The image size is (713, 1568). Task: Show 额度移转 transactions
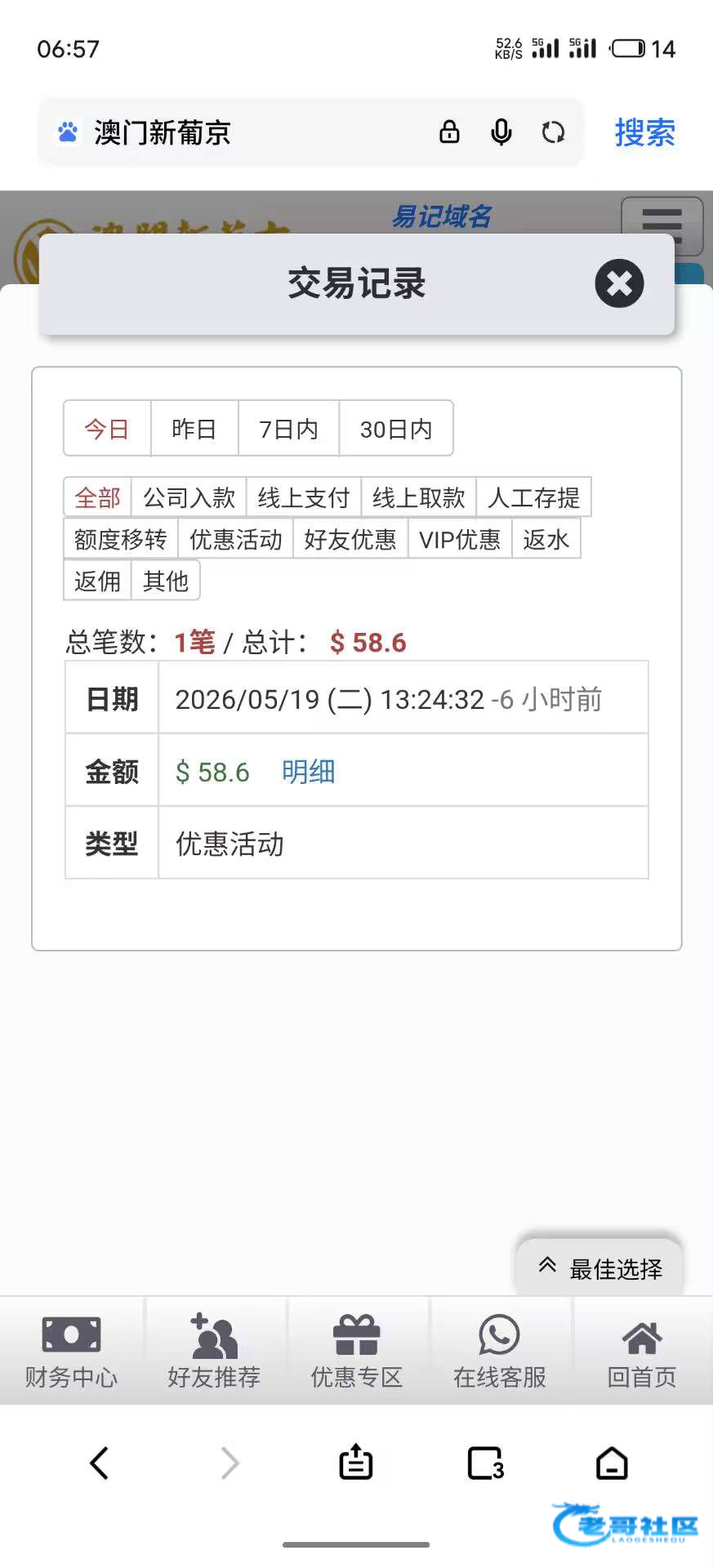[121, 539]
